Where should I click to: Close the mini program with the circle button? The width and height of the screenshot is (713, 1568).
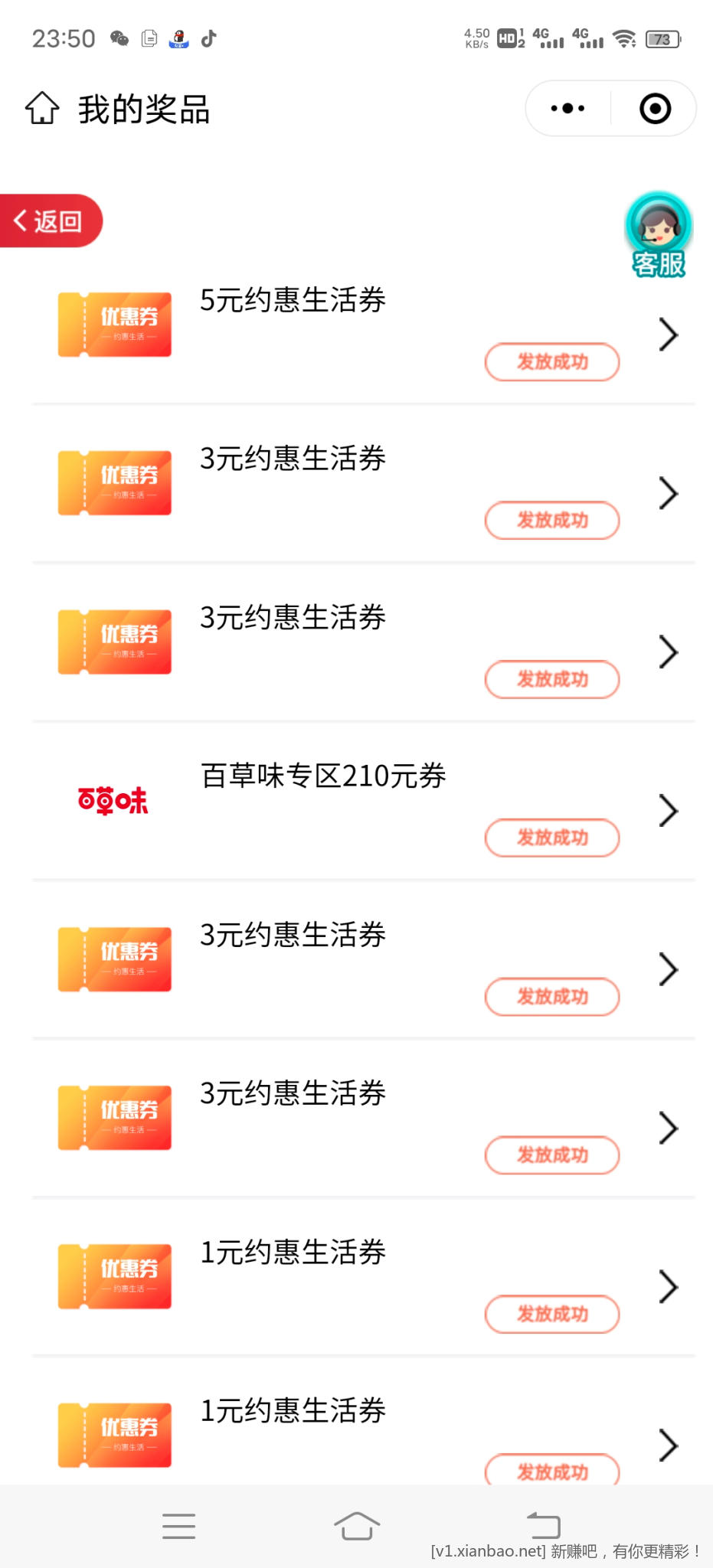point(655,109)
